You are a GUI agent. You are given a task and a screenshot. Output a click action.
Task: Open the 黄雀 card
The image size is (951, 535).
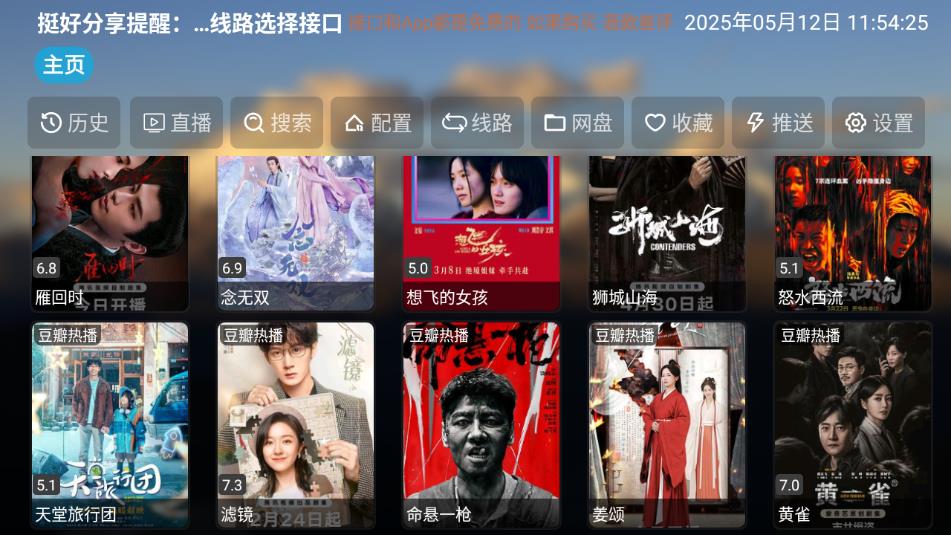(x=853, y=424)
